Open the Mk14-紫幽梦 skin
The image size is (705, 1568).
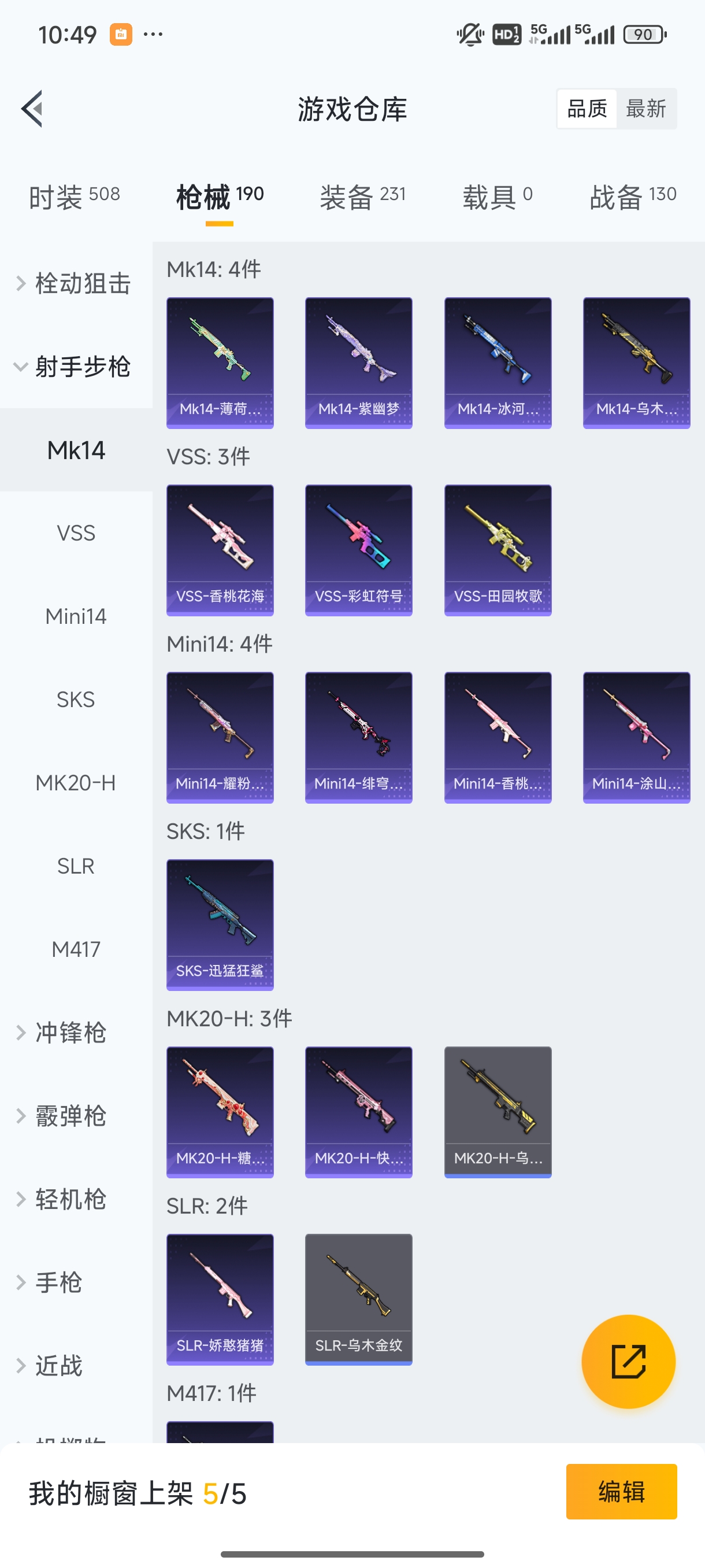coord(358,363)
